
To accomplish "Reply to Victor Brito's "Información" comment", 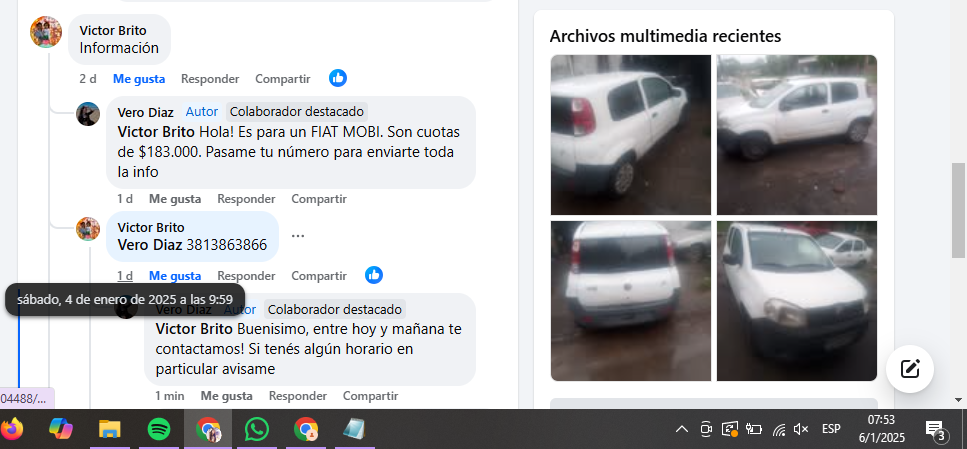I will pos(210,79).
